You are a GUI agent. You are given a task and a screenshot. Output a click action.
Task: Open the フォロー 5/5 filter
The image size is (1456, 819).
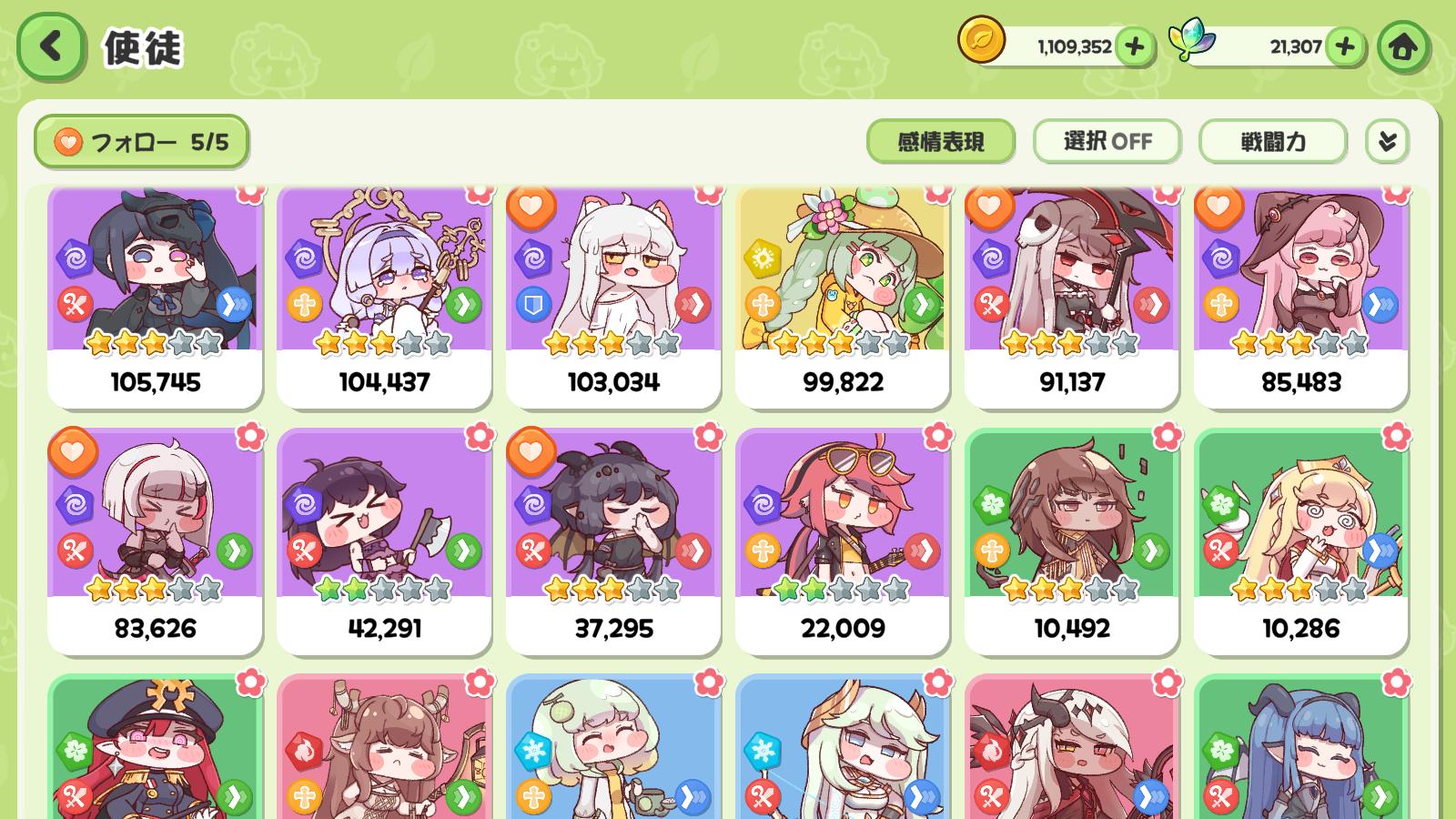[141, 142]
